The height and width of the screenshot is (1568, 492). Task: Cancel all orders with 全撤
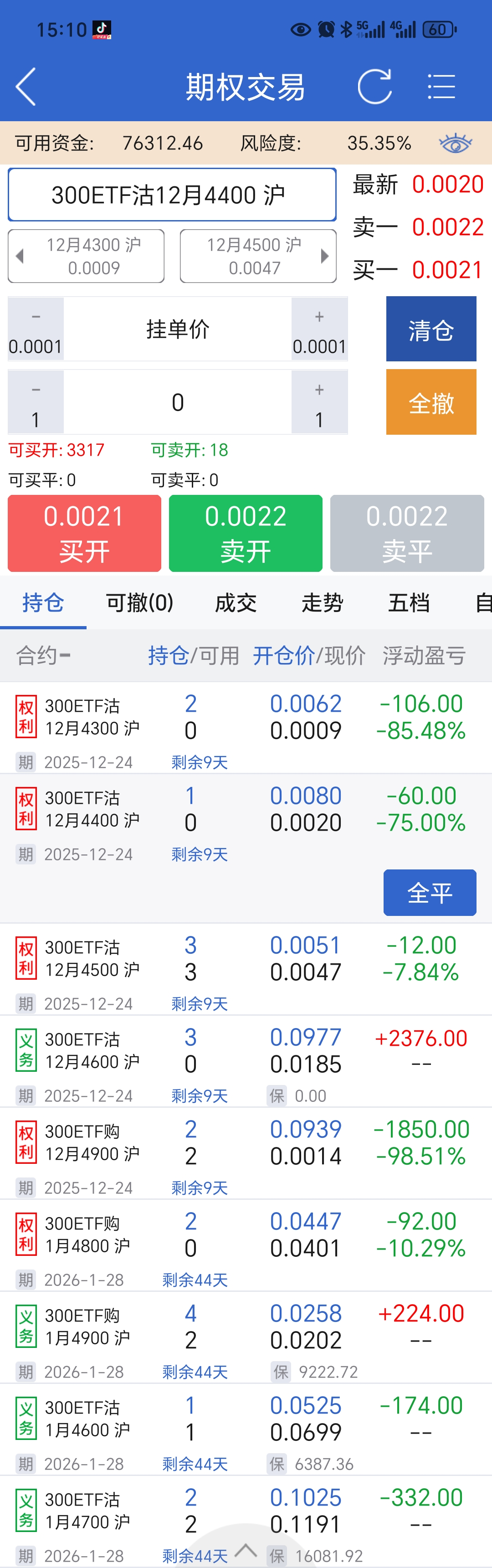(430, 402)
